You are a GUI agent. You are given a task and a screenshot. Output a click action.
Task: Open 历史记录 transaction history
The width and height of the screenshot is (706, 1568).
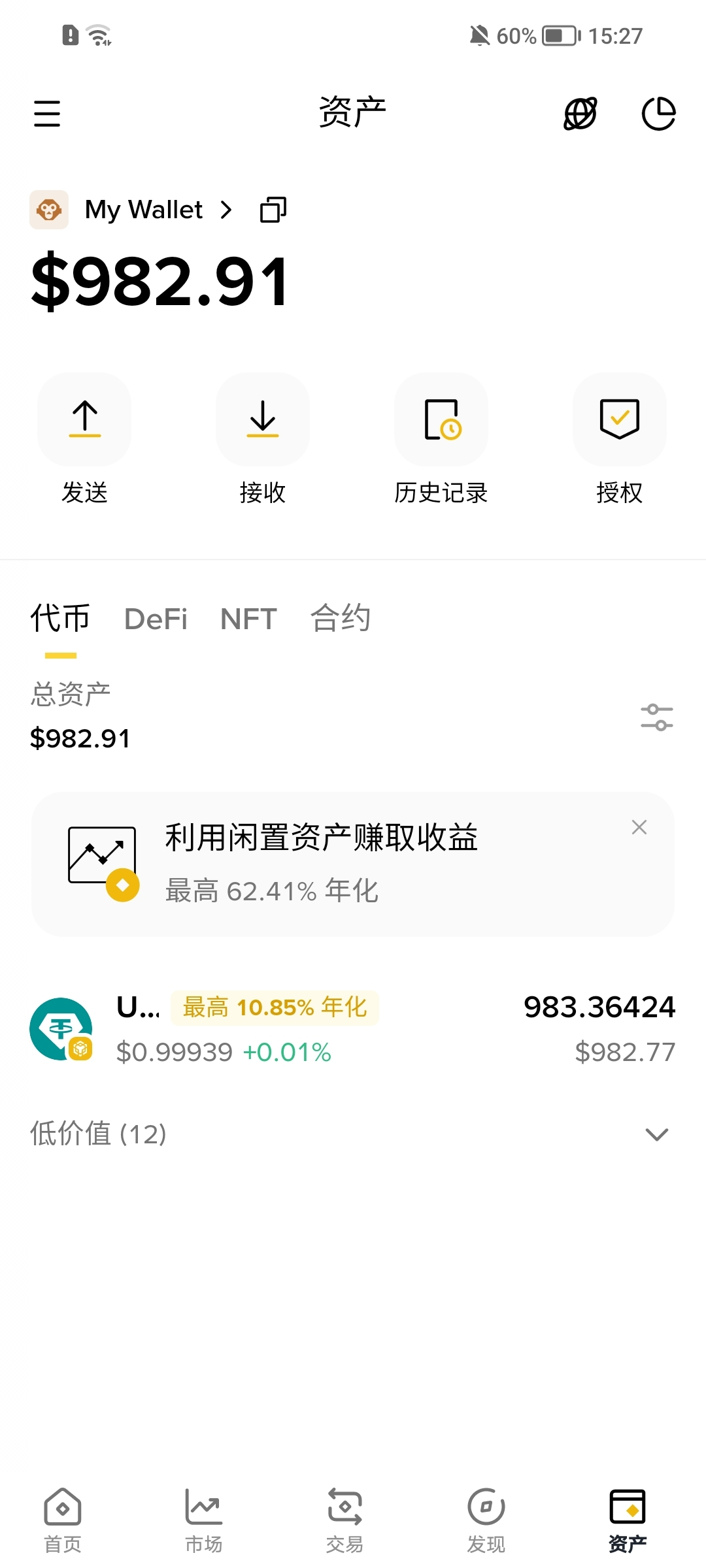(441, 439)
